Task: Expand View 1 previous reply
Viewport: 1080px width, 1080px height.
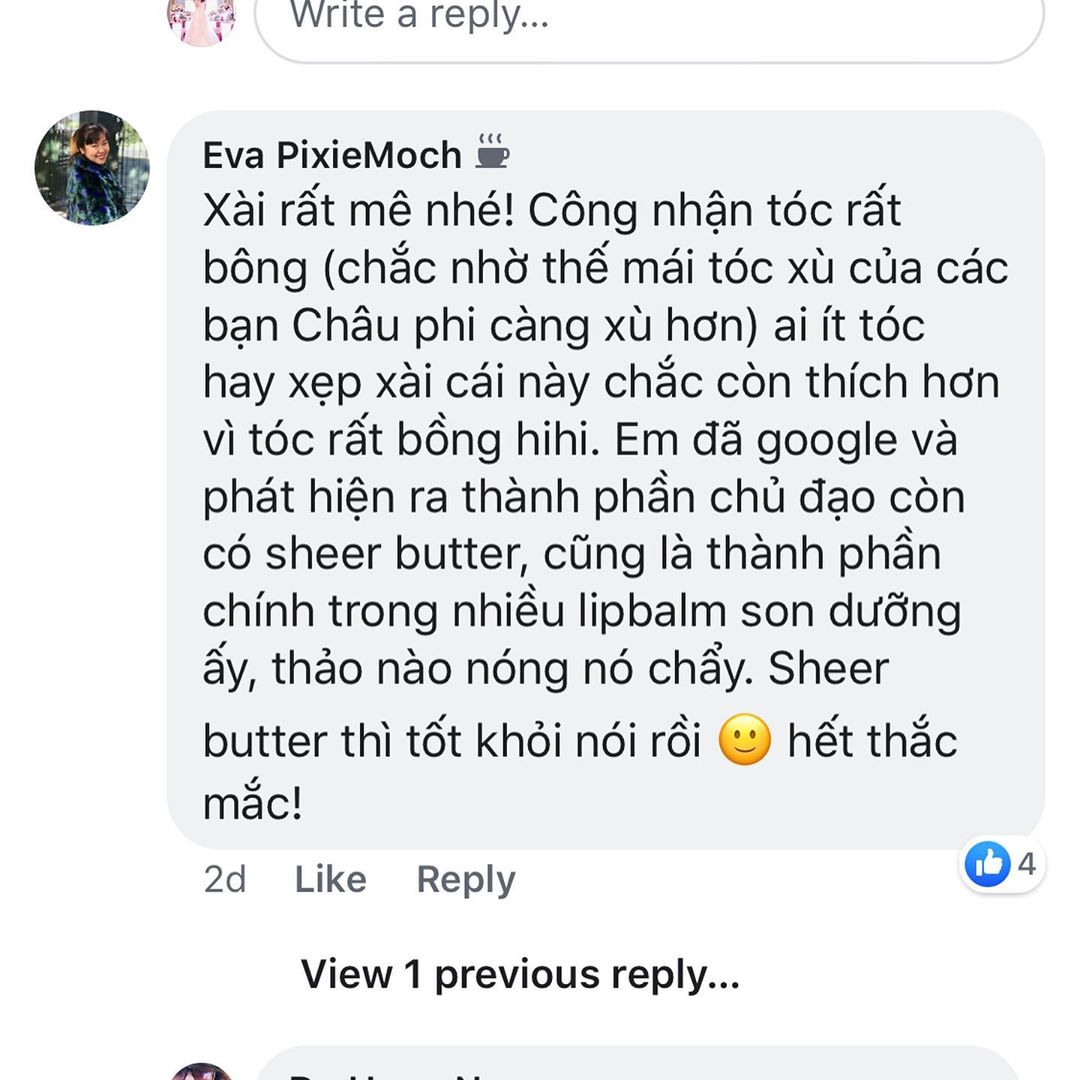Action: pyautogui.click(x=520, y=973)
